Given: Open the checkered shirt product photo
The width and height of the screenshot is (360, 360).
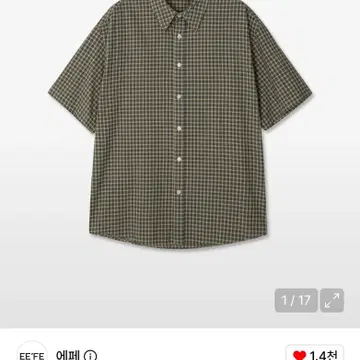Looking at the screenshot, I should pos(180,123).
